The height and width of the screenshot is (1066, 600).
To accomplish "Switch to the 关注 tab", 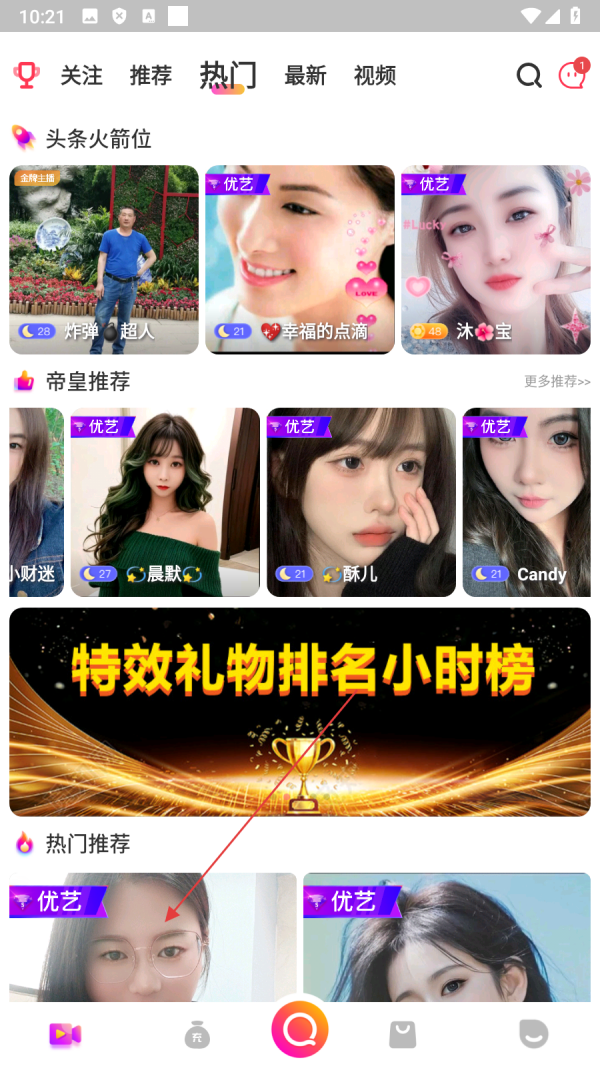I will point(82,75).
